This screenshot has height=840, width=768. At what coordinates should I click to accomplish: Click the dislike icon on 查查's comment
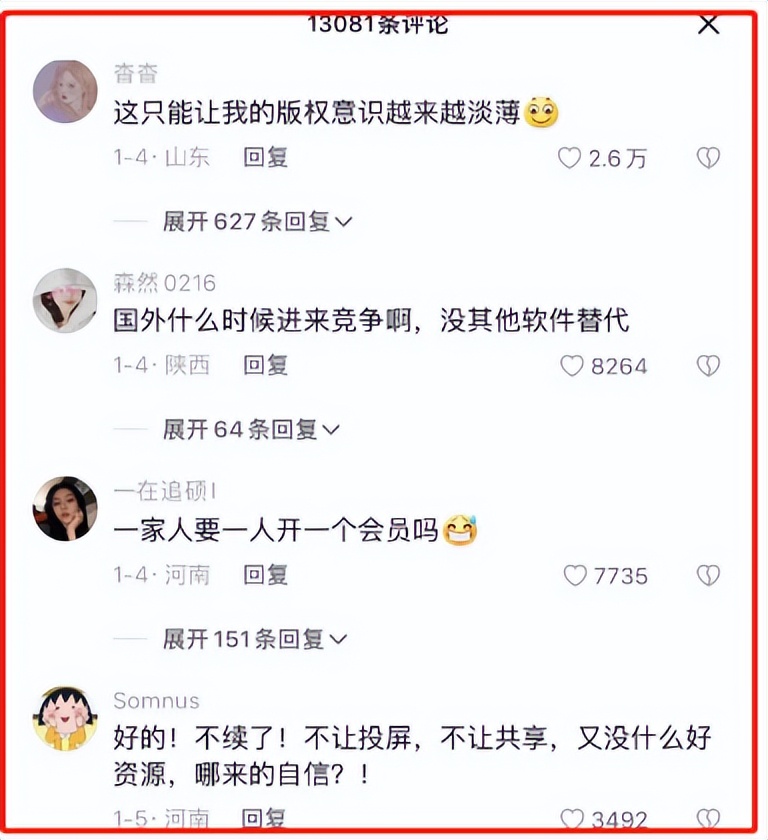point(706,156)
